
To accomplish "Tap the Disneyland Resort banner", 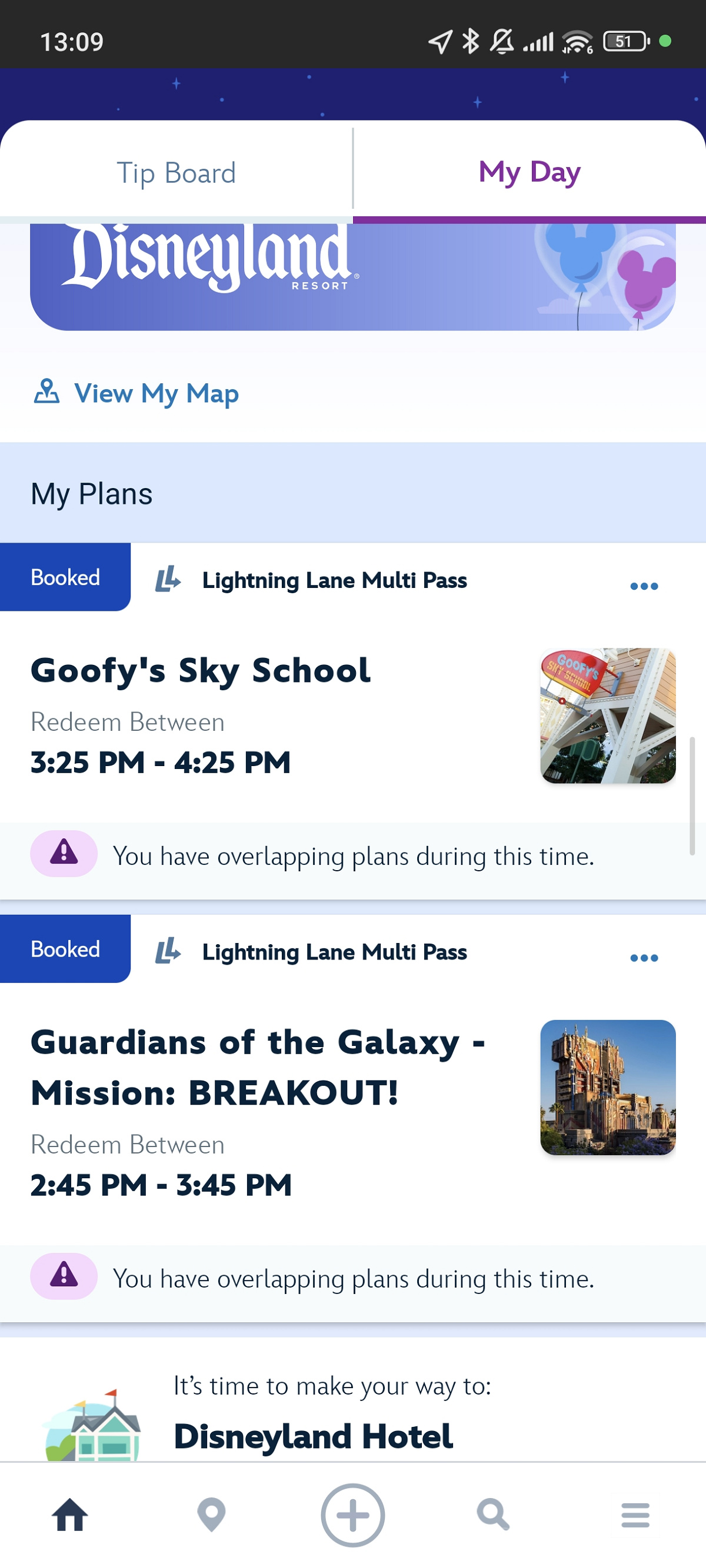I will [x=352, y=277].
